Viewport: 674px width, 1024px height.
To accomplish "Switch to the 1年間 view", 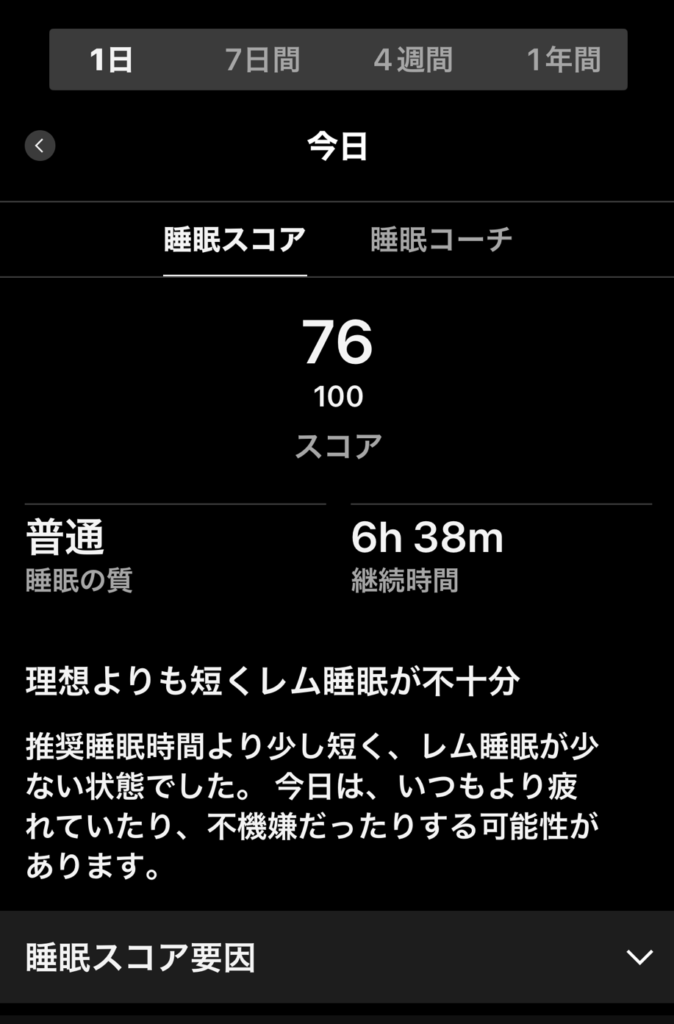I will pos(564,60).
